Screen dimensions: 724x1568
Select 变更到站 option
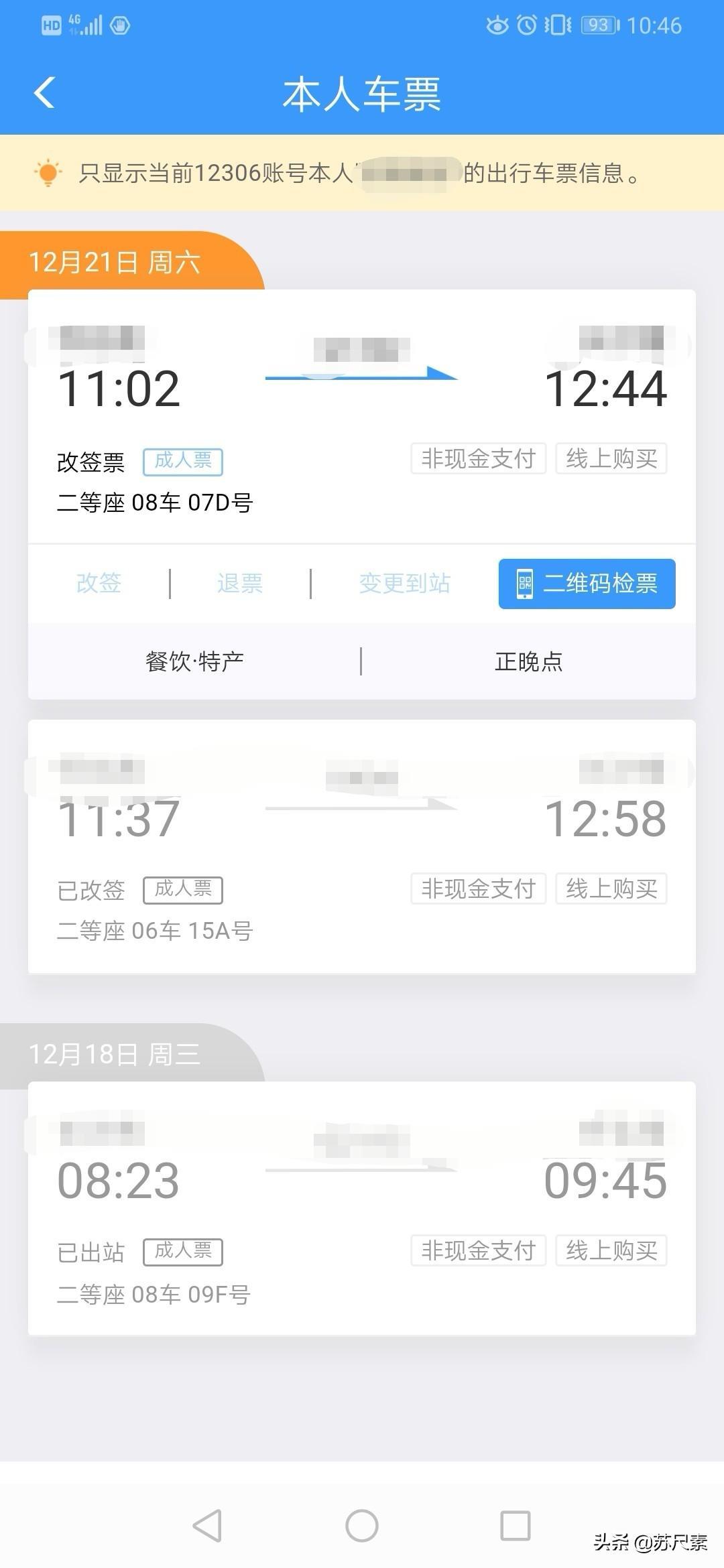404,583
